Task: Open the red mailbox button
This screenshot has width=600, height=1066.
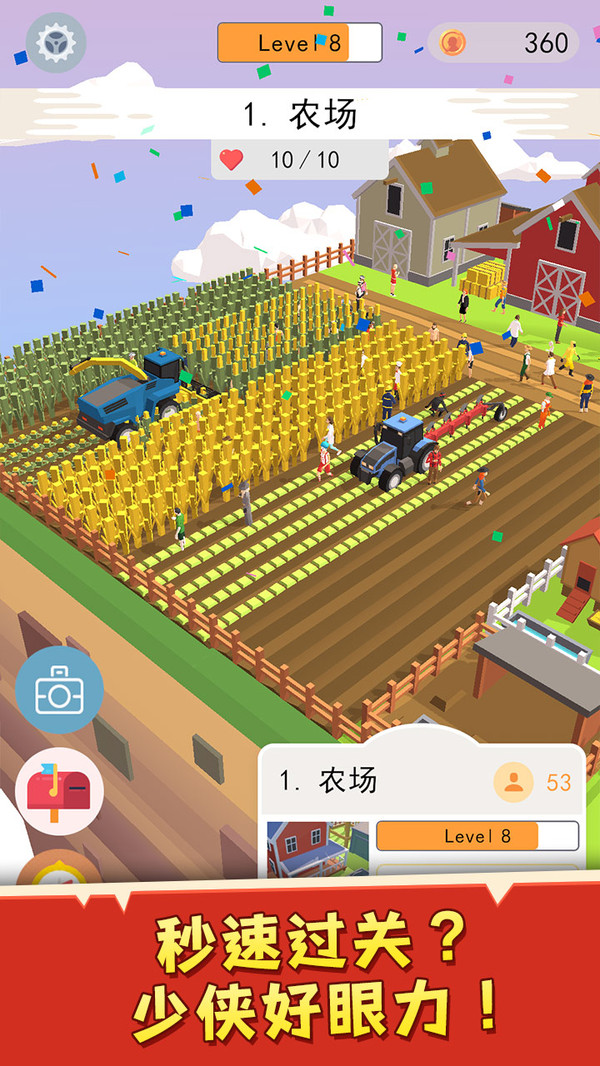Action: coord(59,790)
